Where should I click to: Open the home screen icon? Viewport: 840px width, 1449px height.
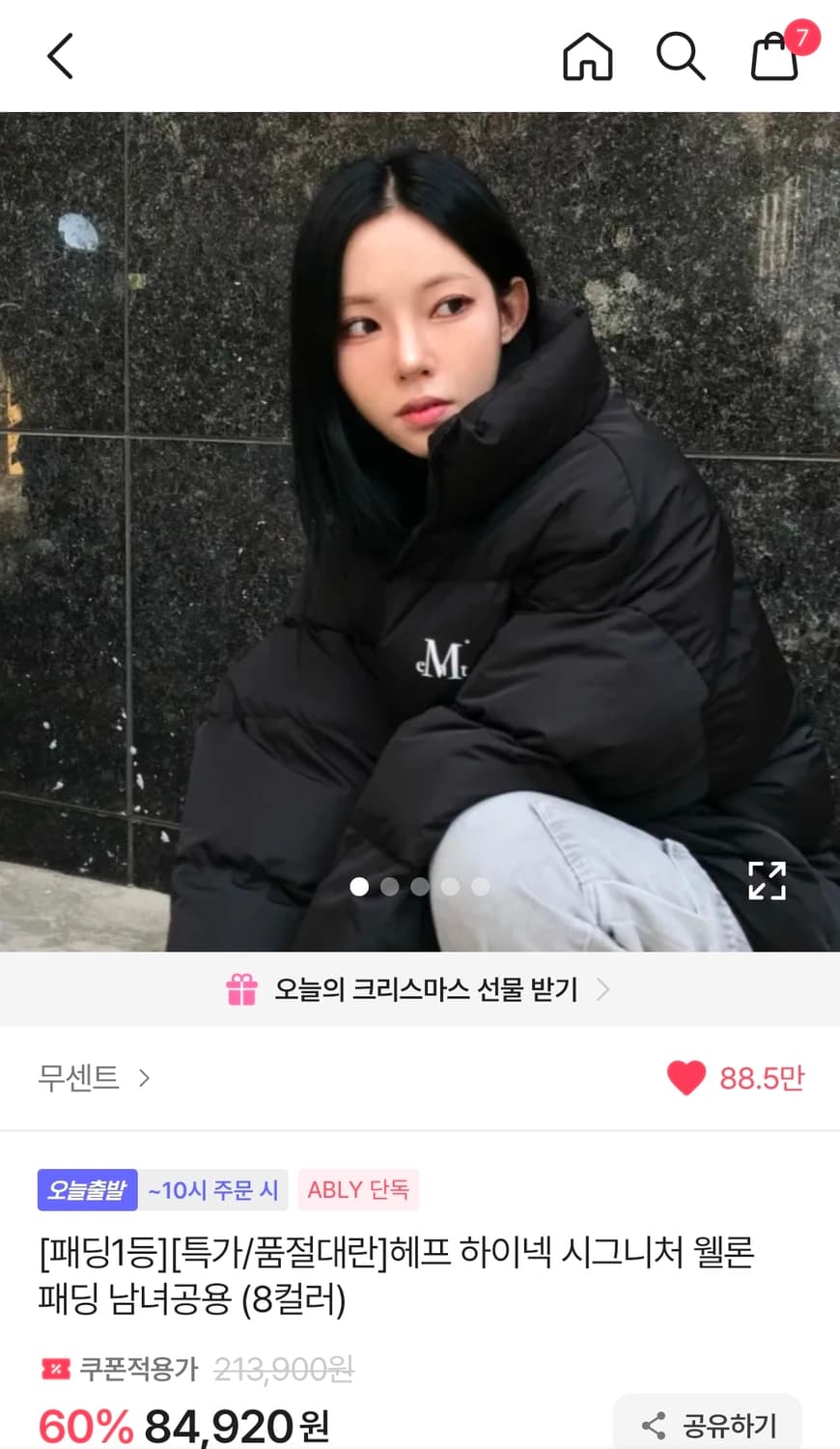pyautogui.click(x=588, y=56)
